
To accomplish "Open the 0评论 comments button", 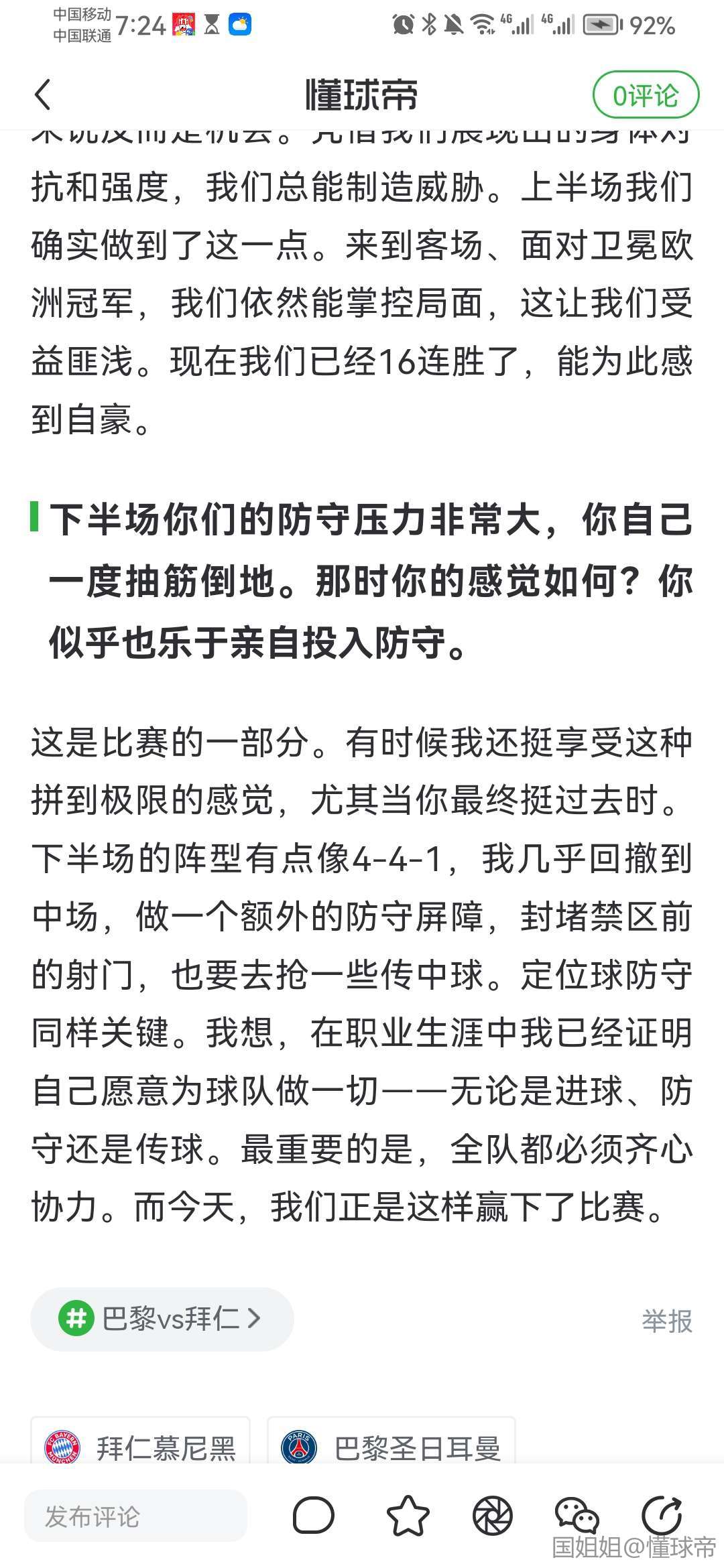I will tap(646, 95).
